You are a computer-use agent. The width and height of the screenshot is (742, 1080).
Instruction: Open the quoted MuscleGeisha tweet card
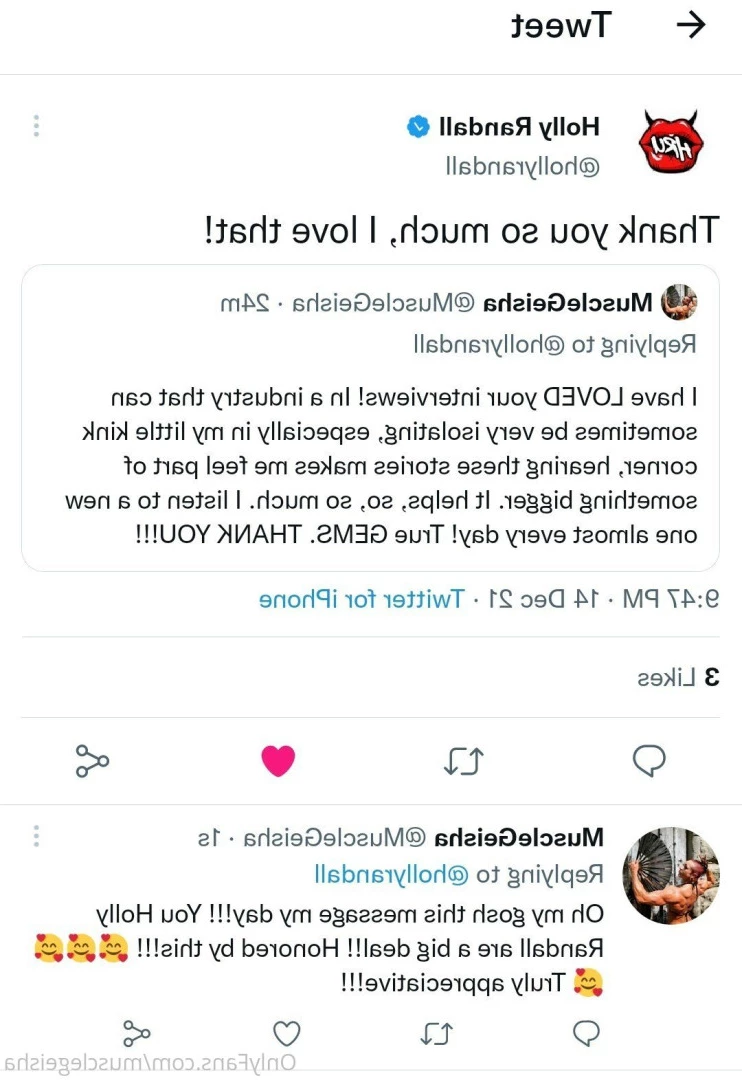370,418
